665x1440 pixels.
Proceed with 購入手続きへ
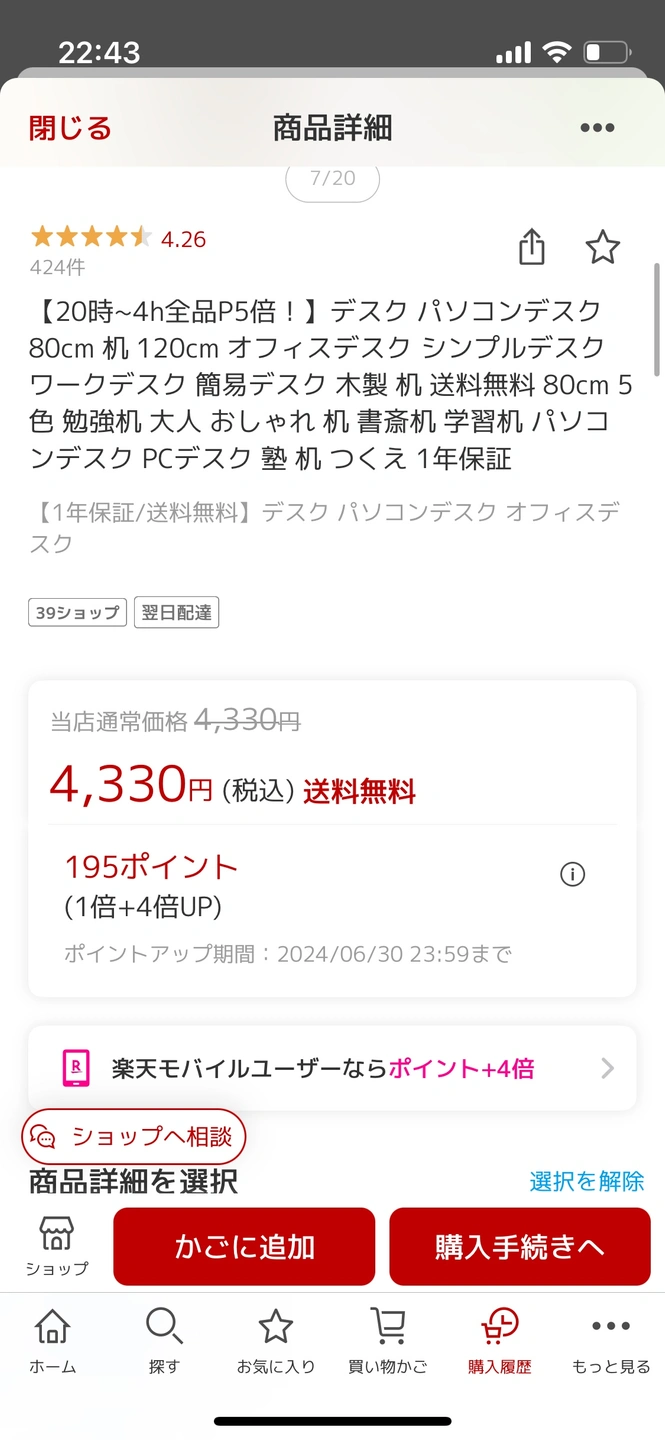pos(520,1246)
